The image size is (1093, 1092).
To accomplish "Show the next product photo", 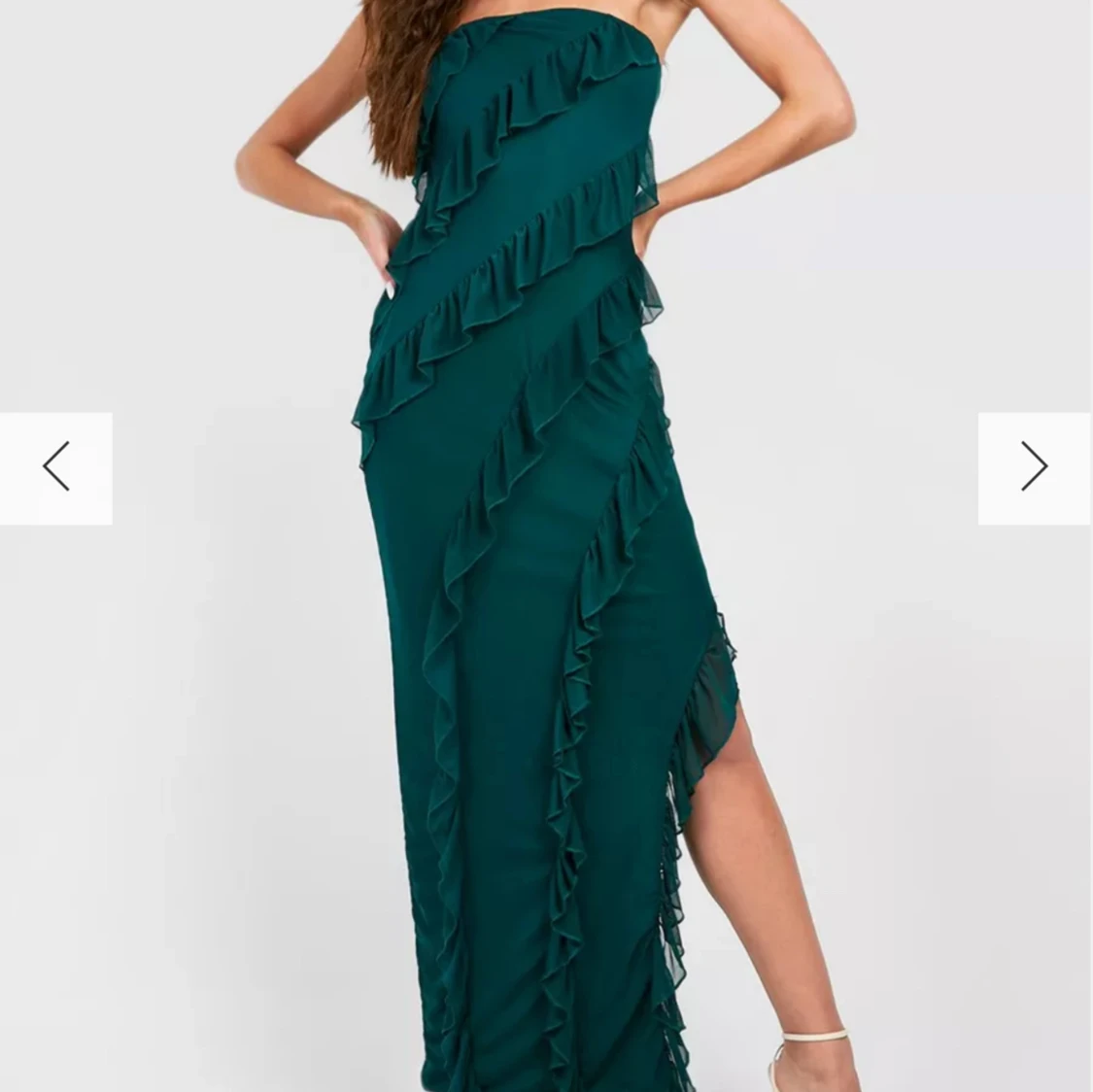I will [1034, 468].
